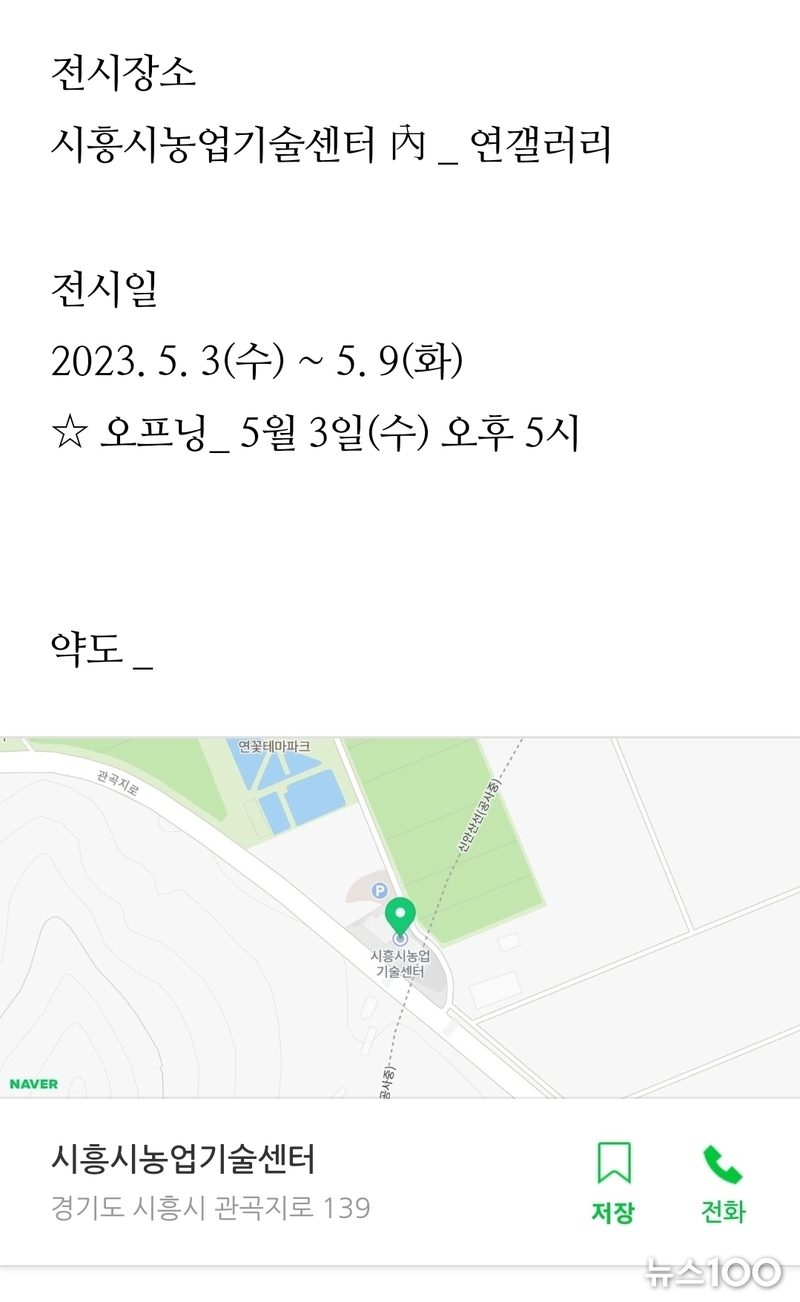800x1302 pixels.
Task: Open the parking marker on the map
Action: point(379,890)
